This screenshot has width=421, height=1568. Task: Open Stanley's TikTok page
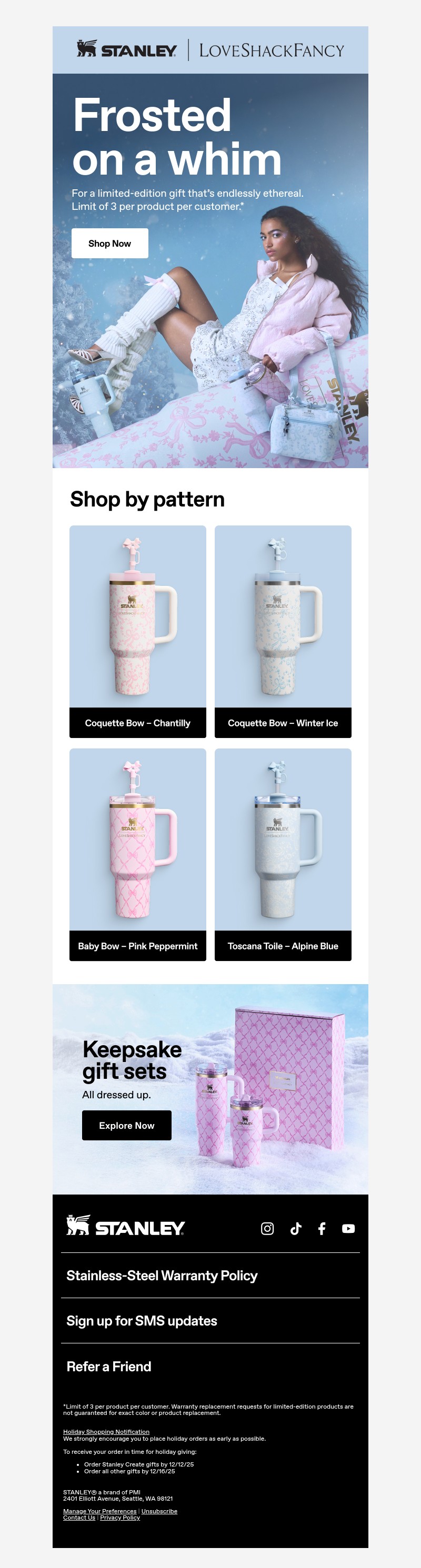pyautogui.click(x=296, y=1228)
